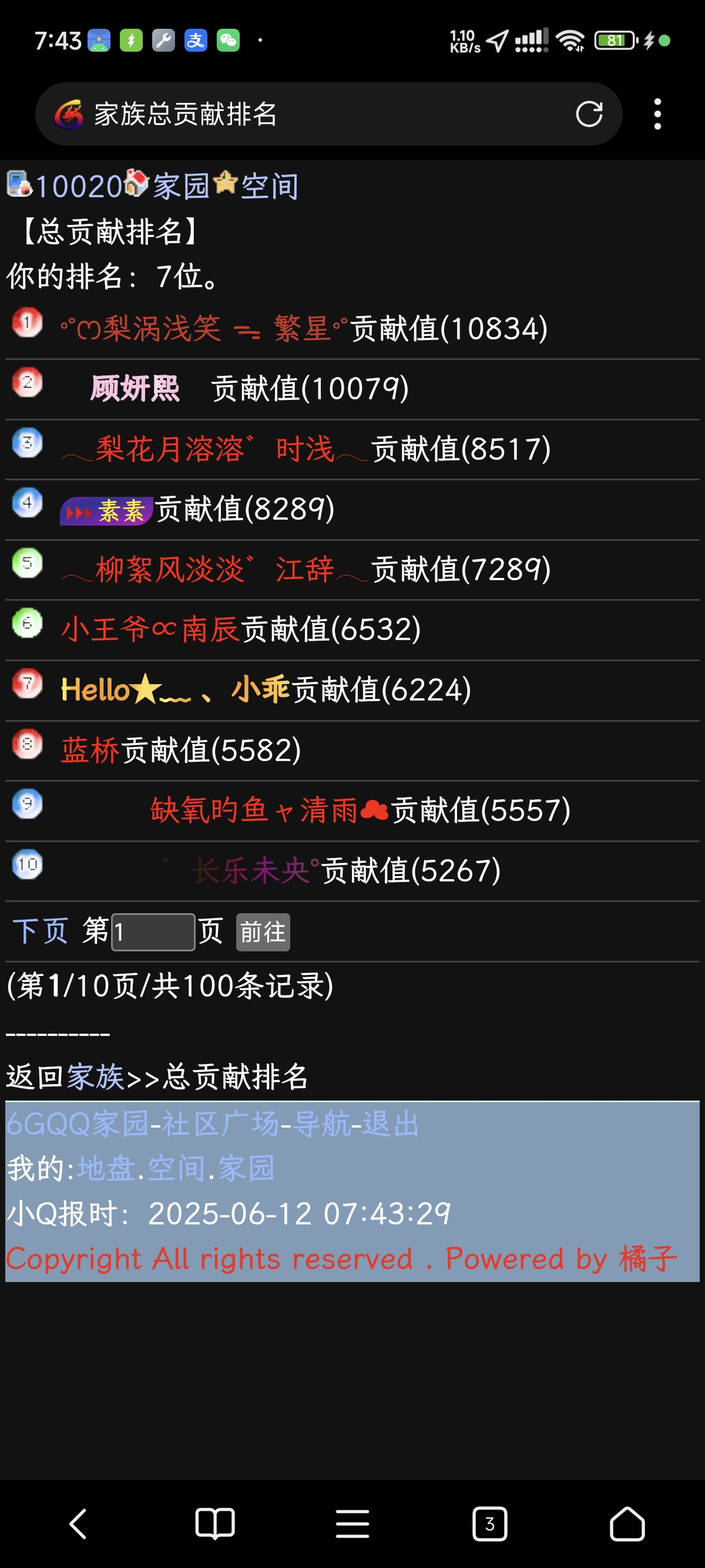Tap the 前往 go button
This screenshot has width=705, height=1568.
coord(263,932)
